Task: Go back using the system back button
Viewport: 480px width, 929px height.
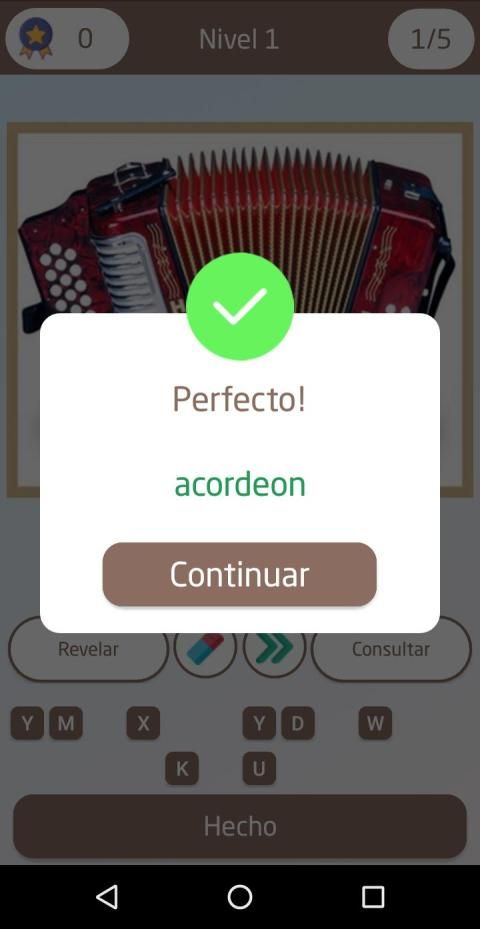Action: [x=107, y=896]
